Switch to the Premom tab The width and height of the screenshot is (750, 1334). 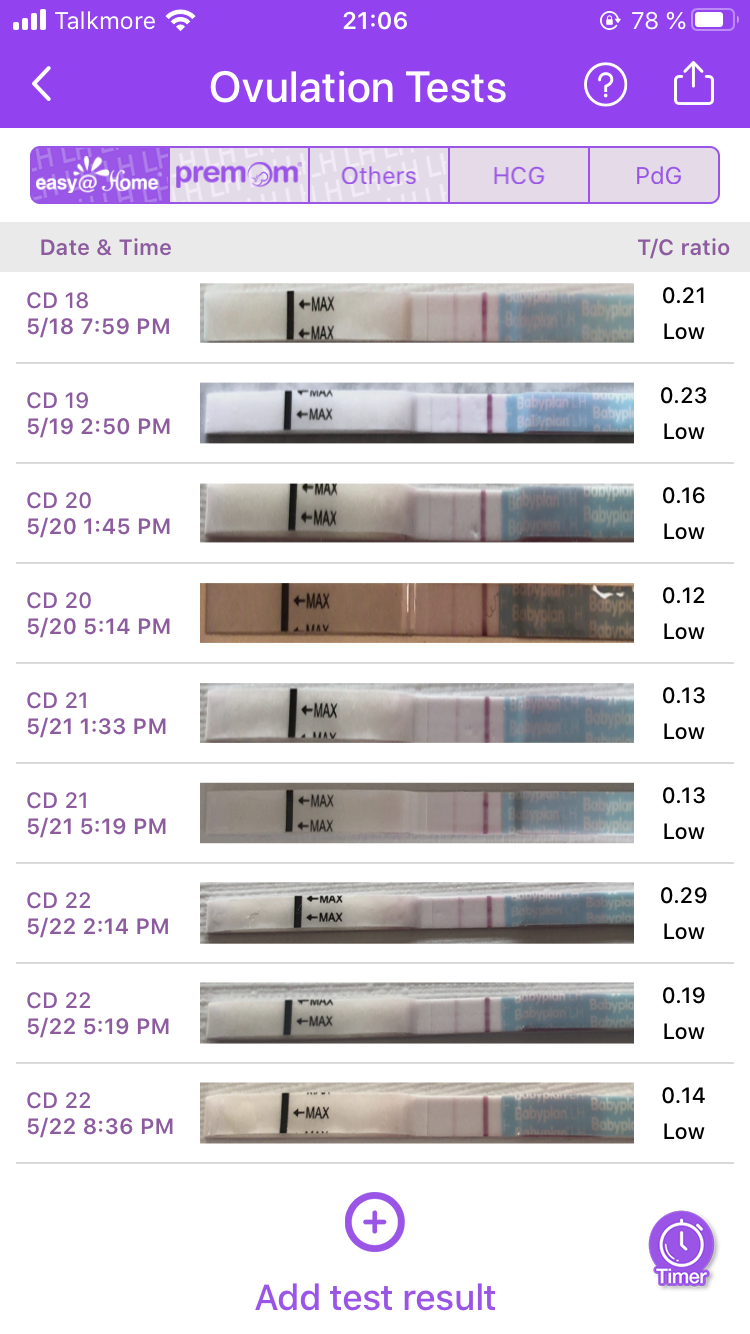[x=239, y=176]
